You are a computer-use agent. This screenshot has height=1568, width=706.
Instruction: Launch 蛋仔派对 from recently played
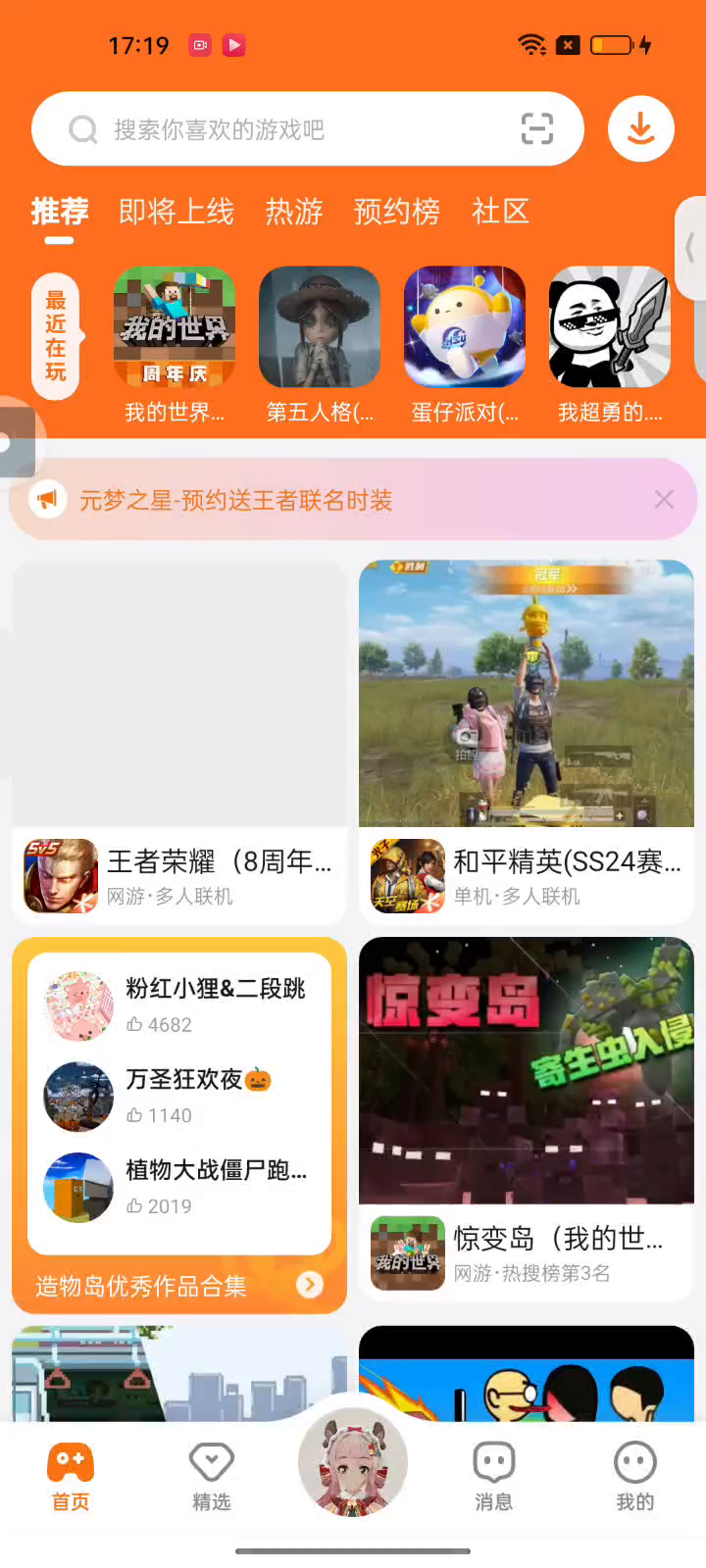[465, 328]
